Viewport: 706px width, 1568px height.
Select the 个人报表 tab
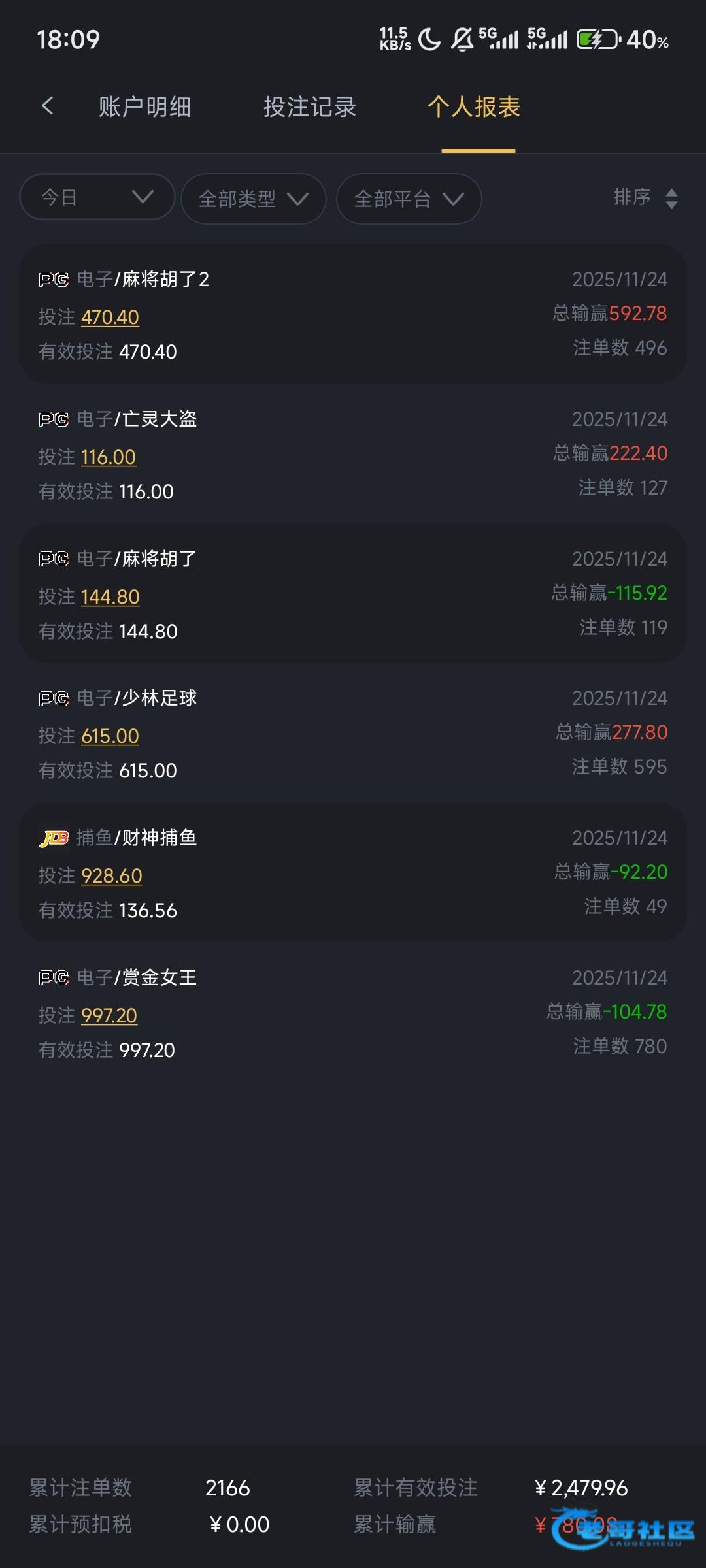[475, 107]
